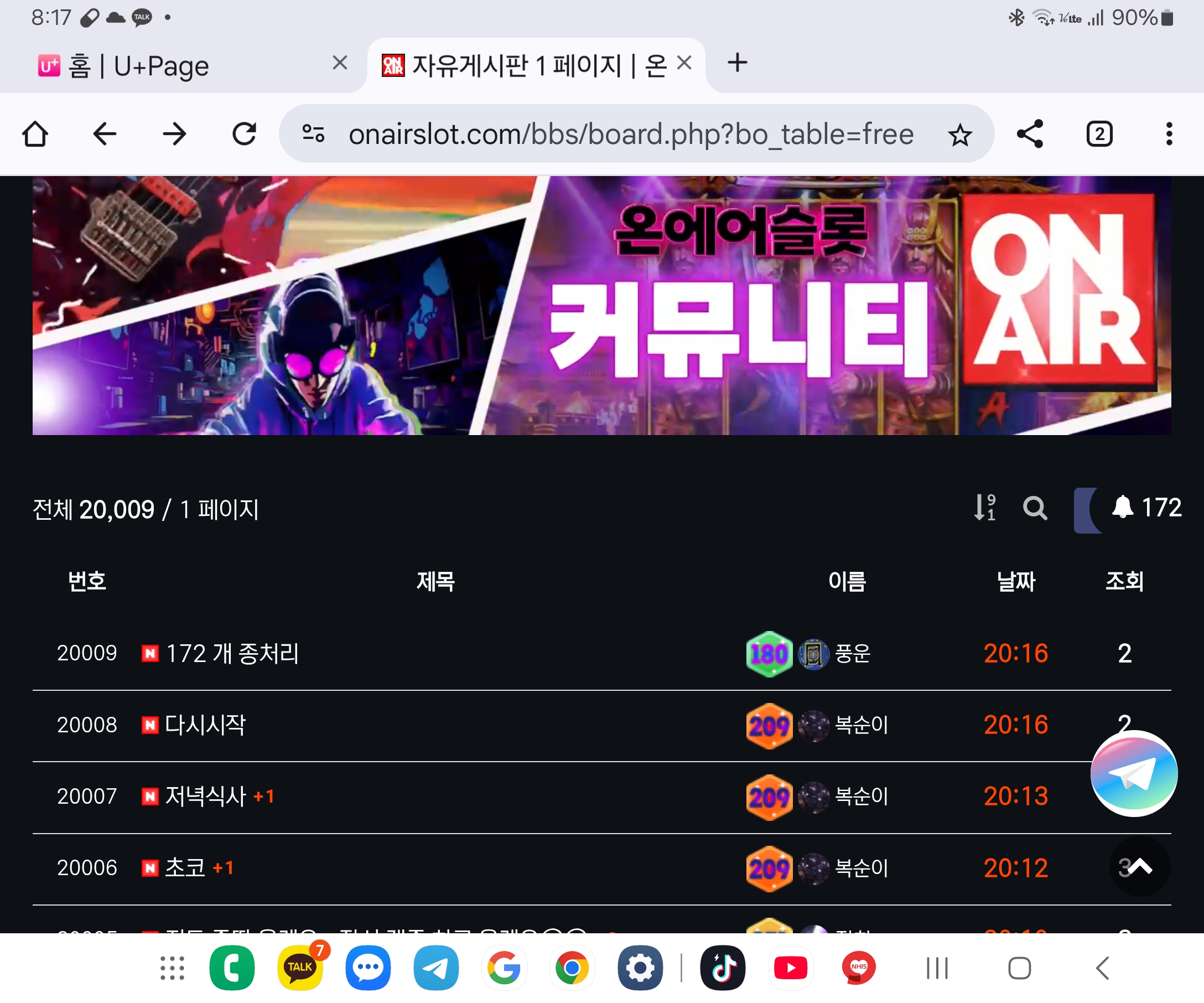Open the browser overflow menu

coord(1169,134)
